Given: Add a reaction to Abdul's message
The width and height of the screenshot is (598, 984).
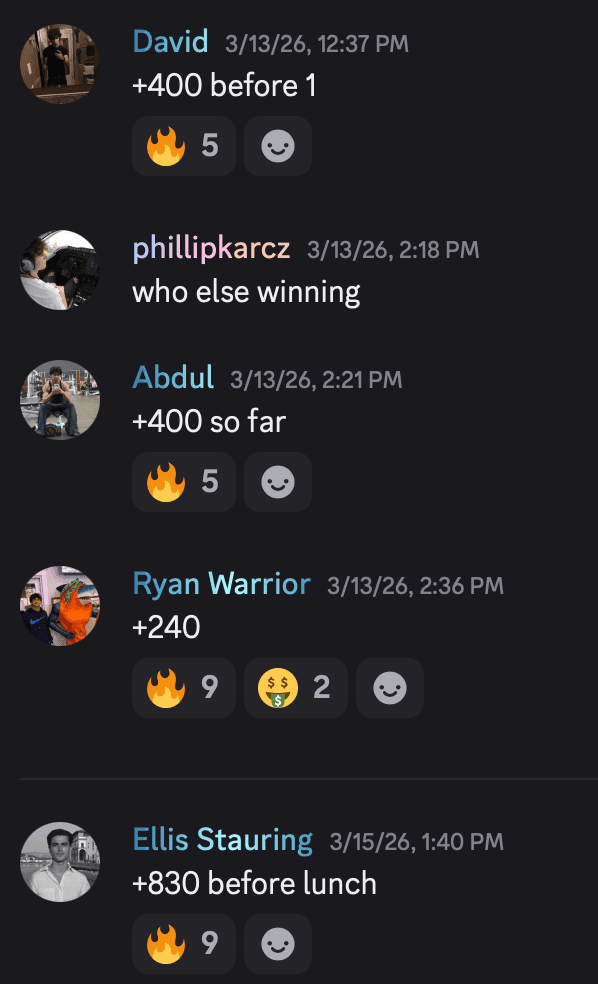Looking at the screenshot, I should pos(278,482).
